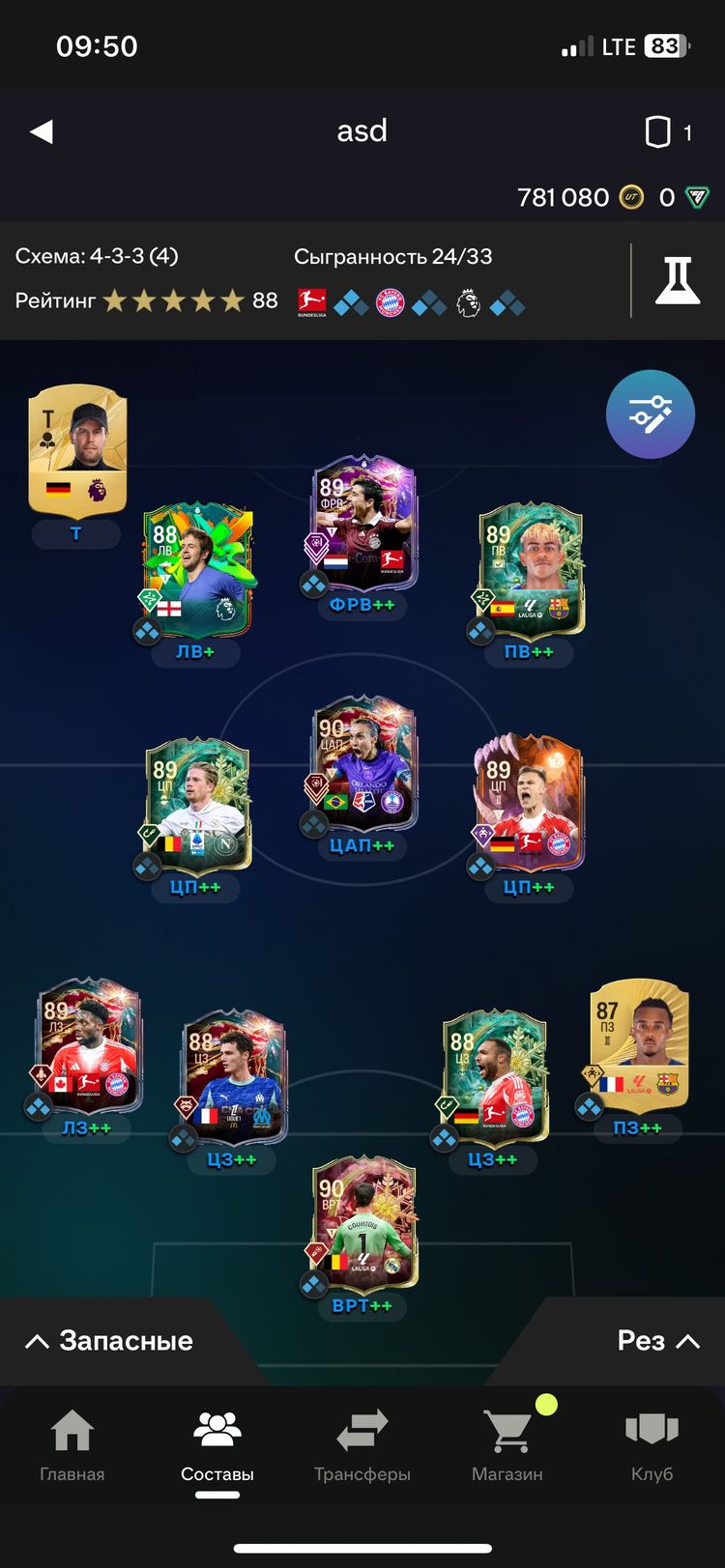Expand the Рез reserves panel

coord(657,1341)
